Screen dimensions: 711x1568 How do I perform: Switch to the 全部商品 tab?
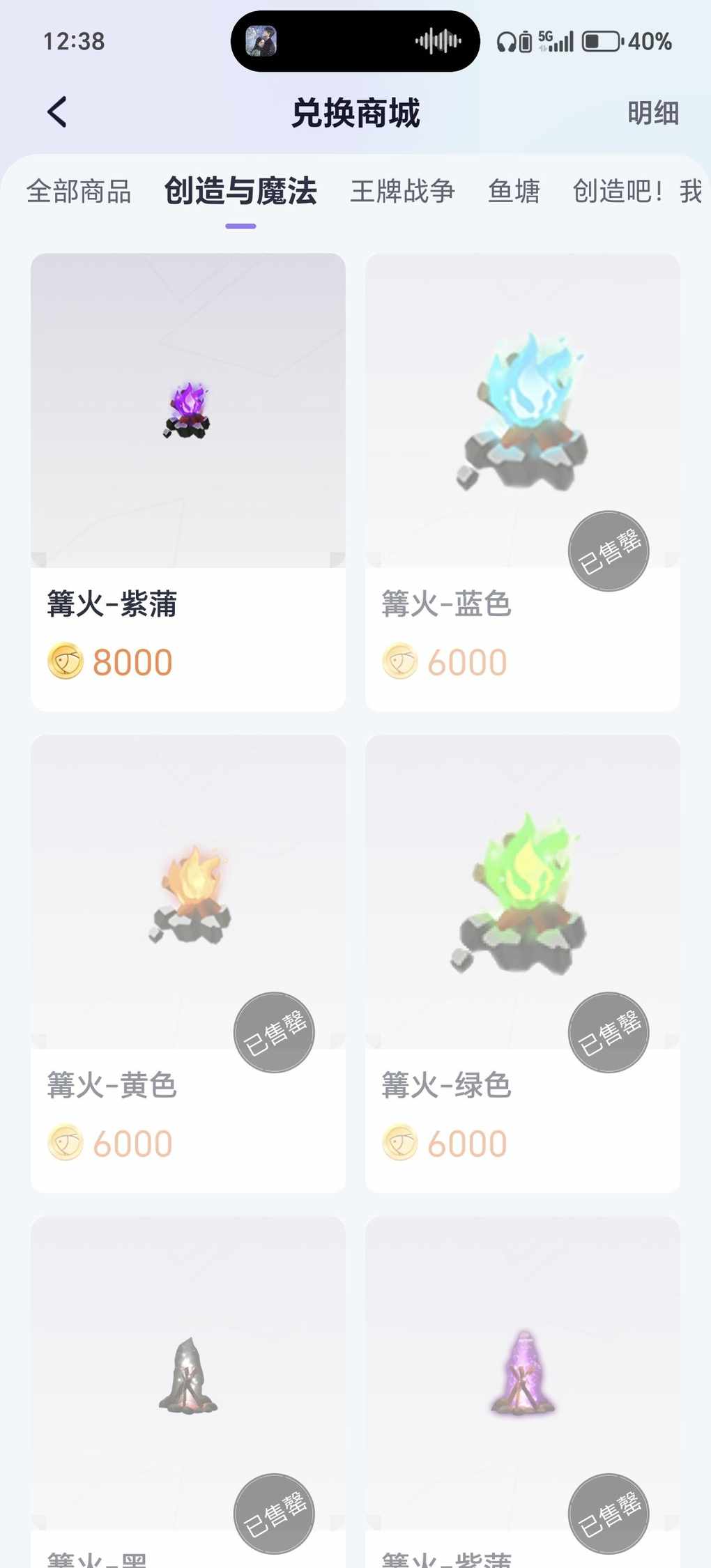(x=79, y=192)
